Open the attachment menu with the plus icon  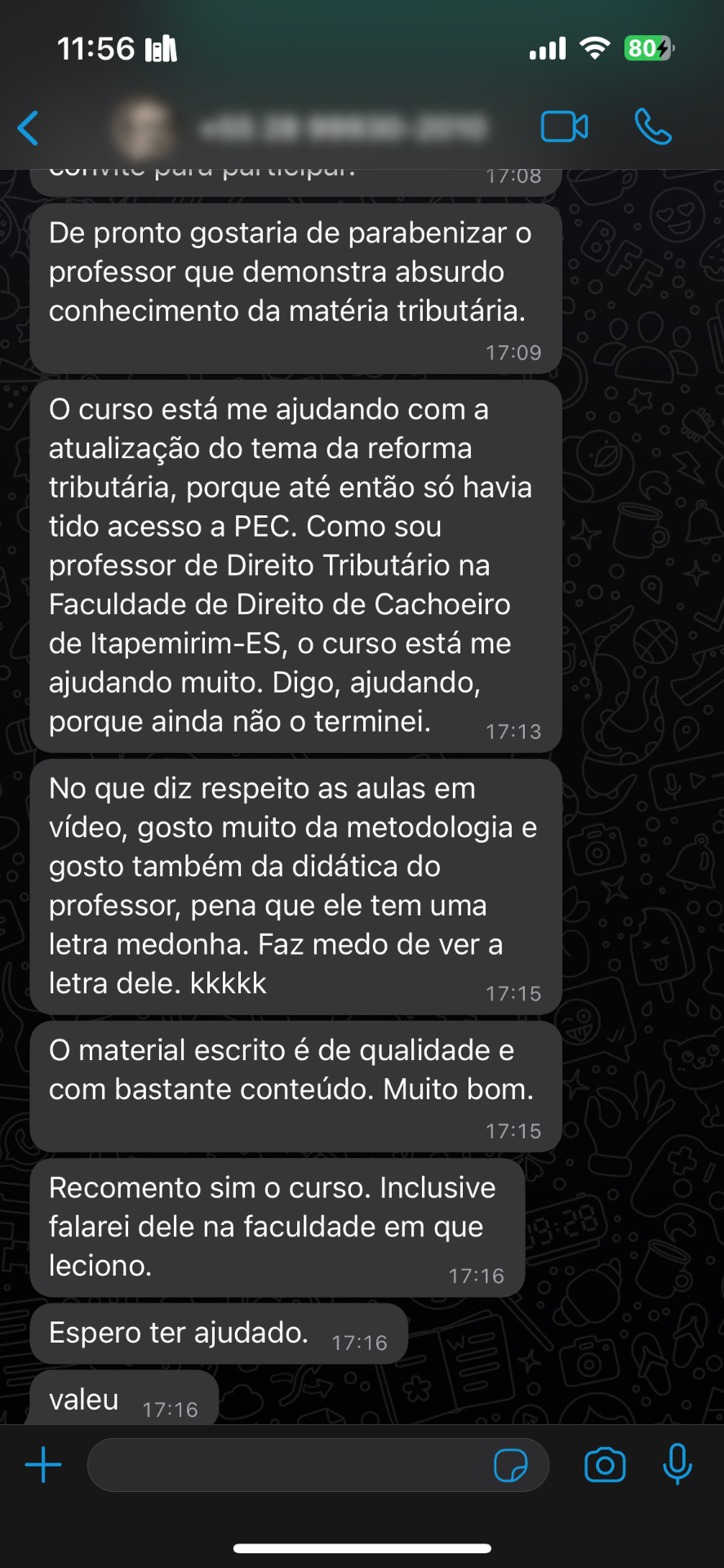click(x=43, y=1464)
